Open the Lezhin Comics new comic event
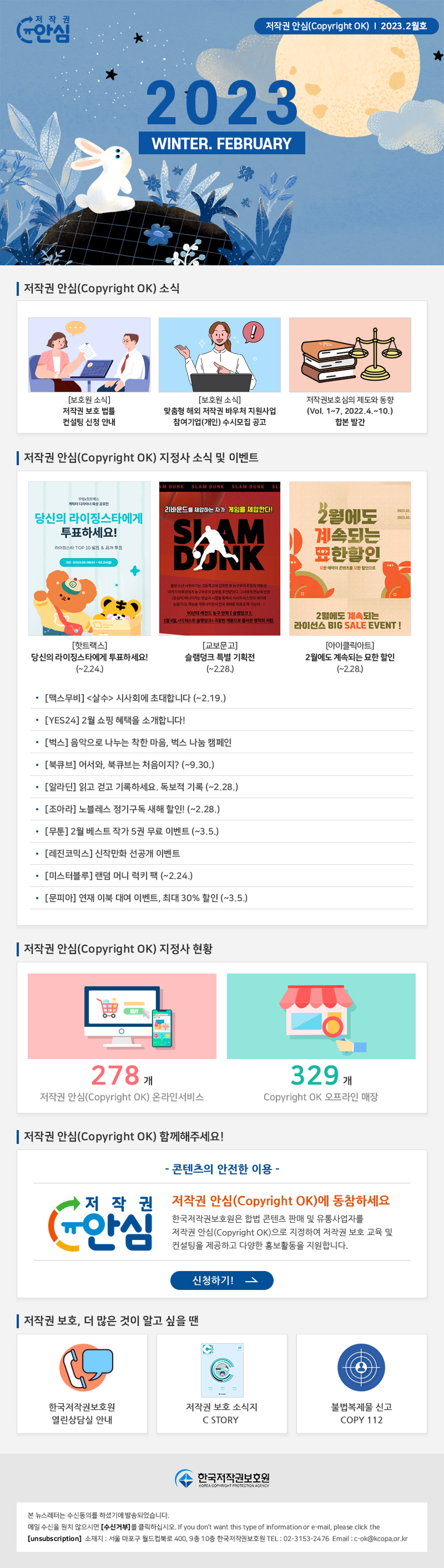444x1568 pixels. coord(112,854)
